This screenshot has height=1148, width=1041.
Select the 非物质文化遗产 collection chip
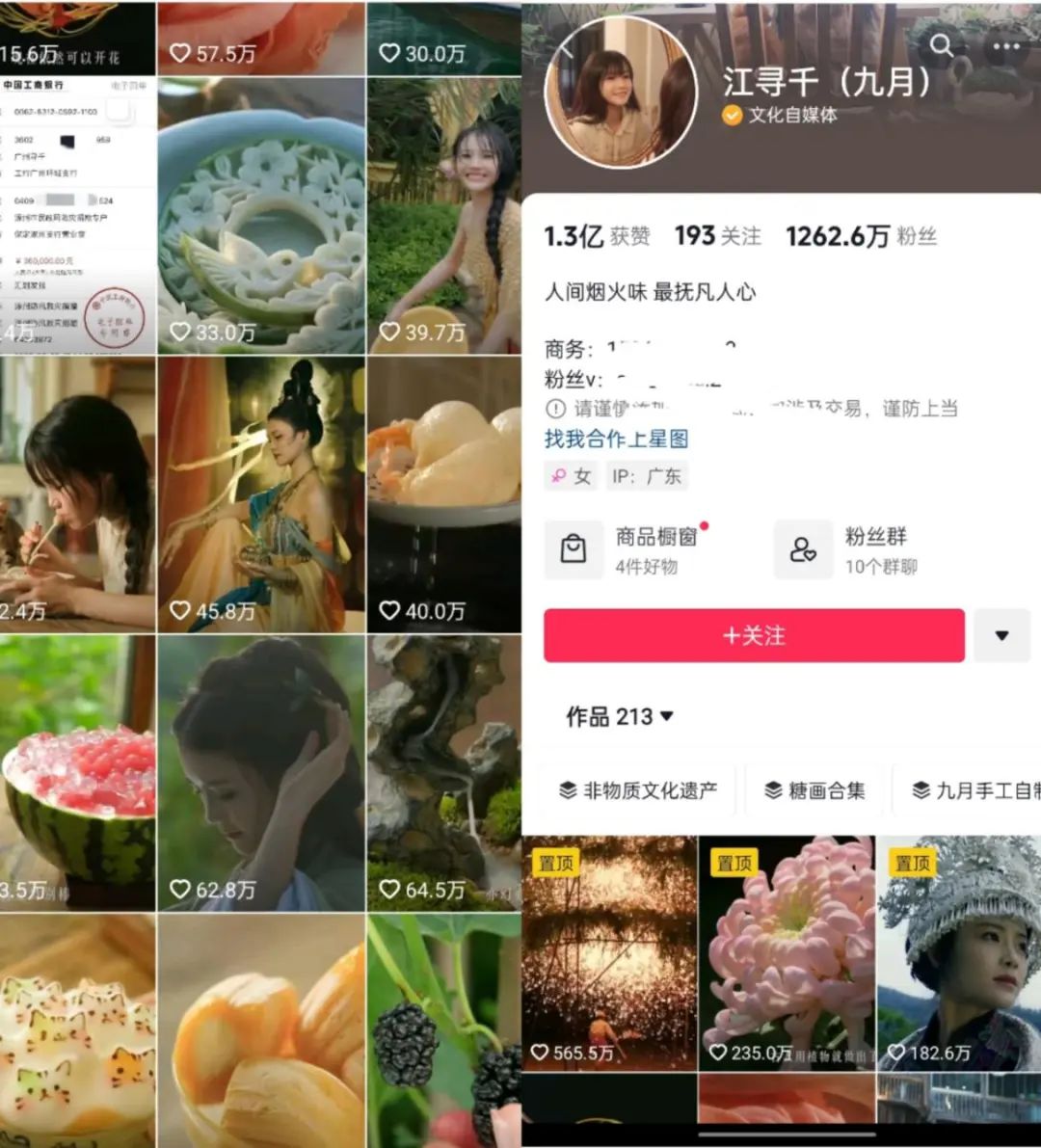tap(638, 790)
